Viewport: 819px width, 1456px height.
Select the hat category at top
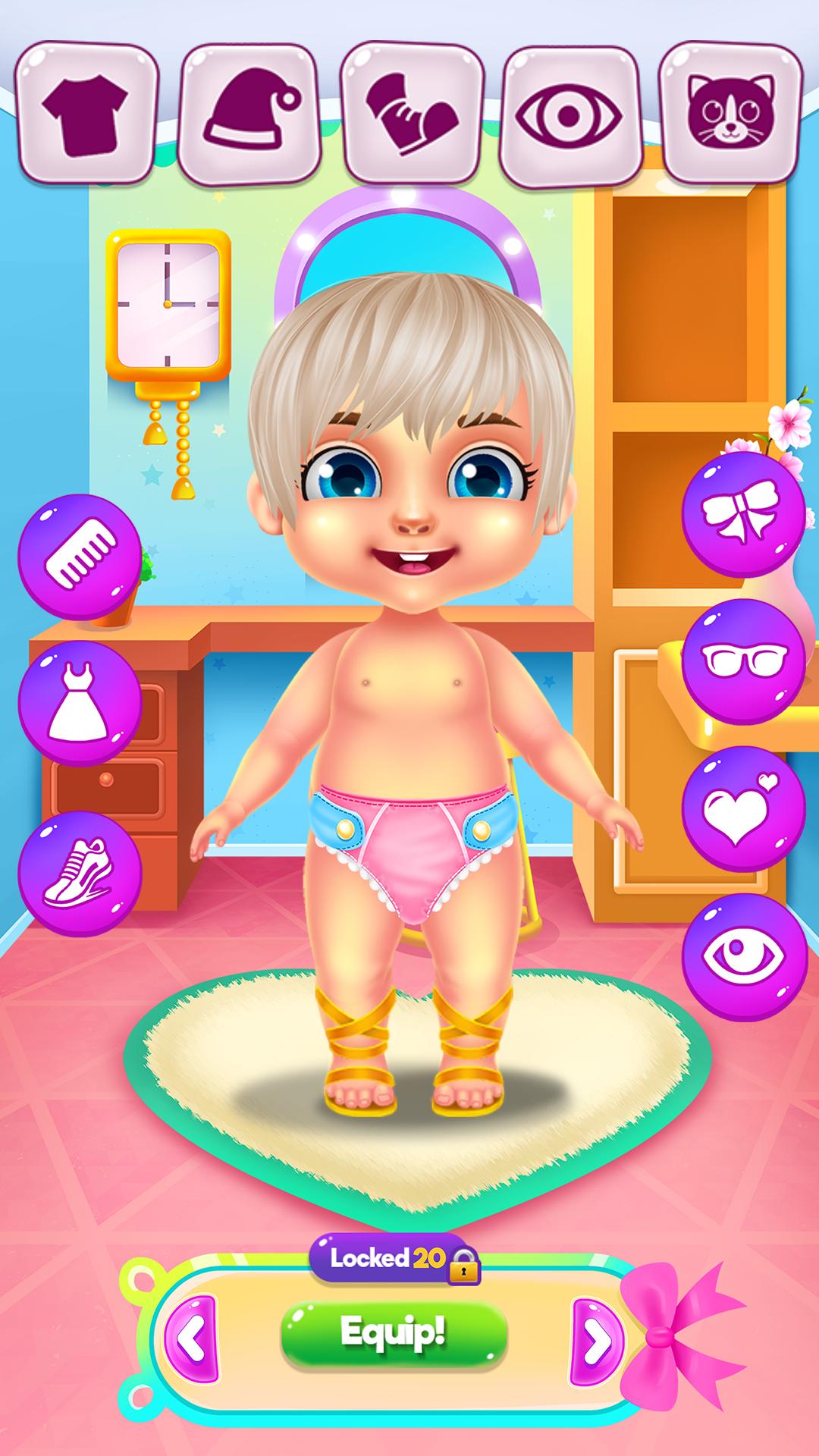point(249,115)
